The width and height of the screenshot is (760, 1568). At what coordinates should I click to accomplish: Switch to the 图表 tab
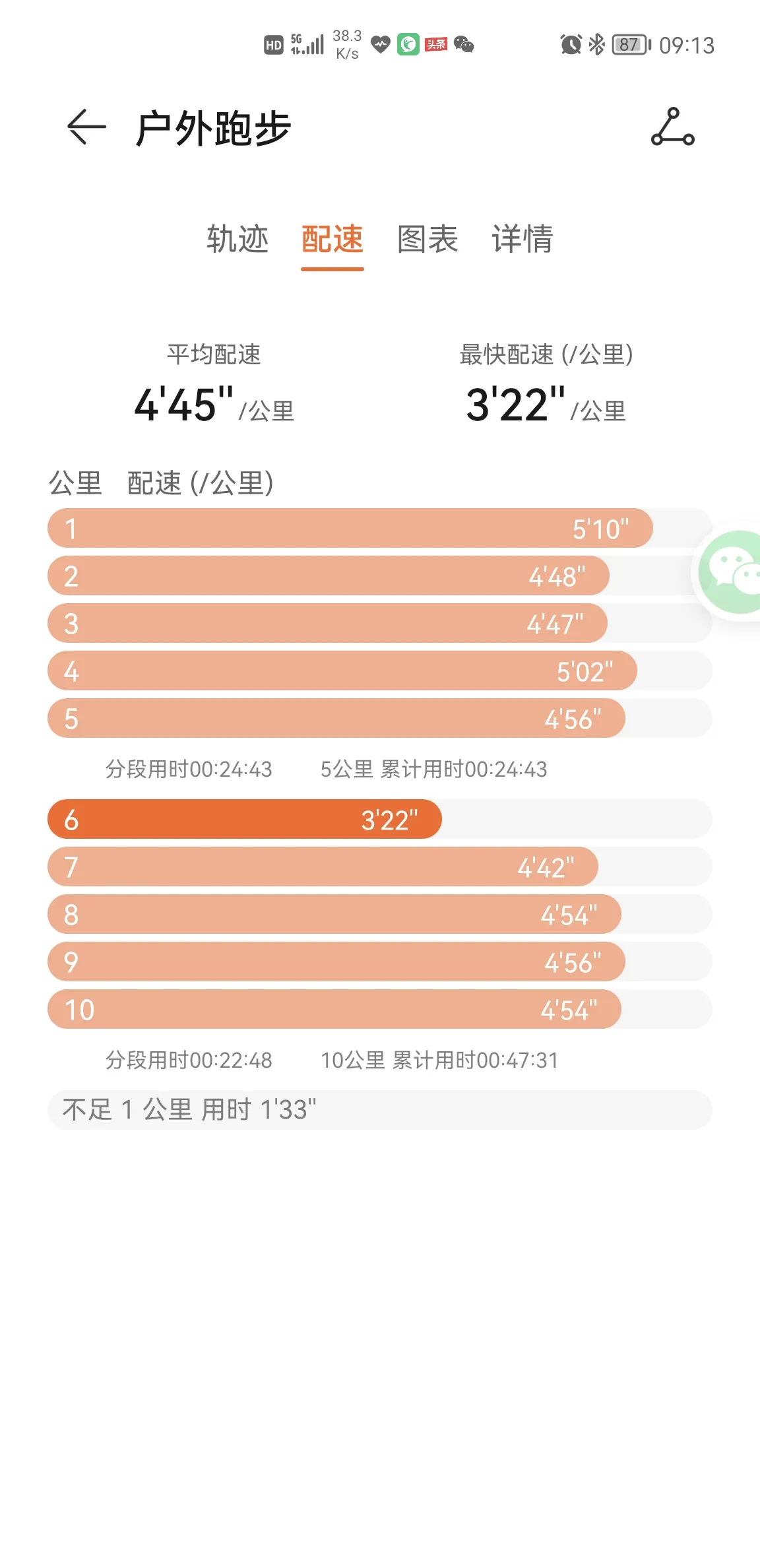(427, 239)
